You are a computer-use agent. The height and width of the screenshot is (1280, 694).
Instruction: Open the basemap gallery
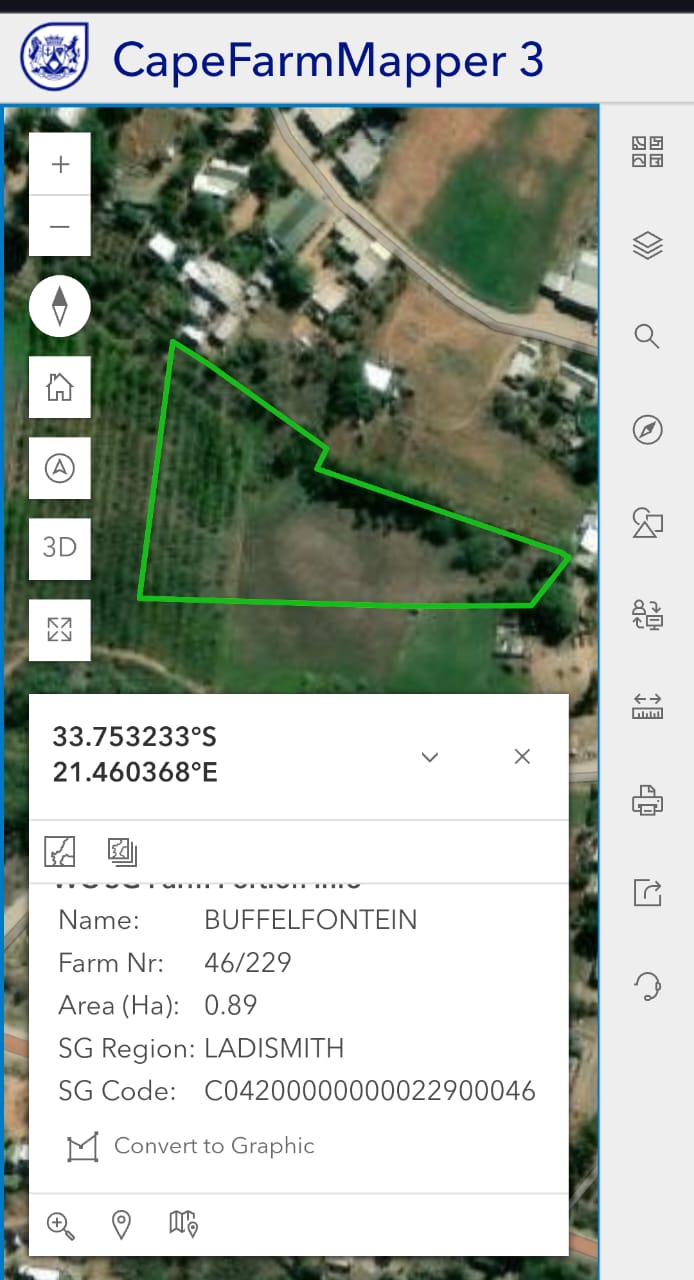point(647,152)
